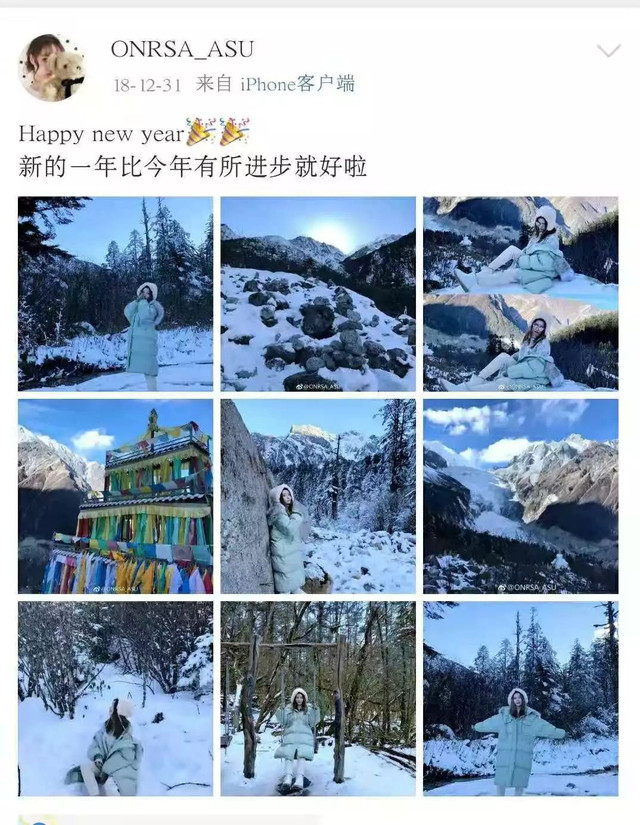The width and height of the screenshot is (640, 825).
Task: View the snowy mountain valley landscape photo
Action: [520, 496]
